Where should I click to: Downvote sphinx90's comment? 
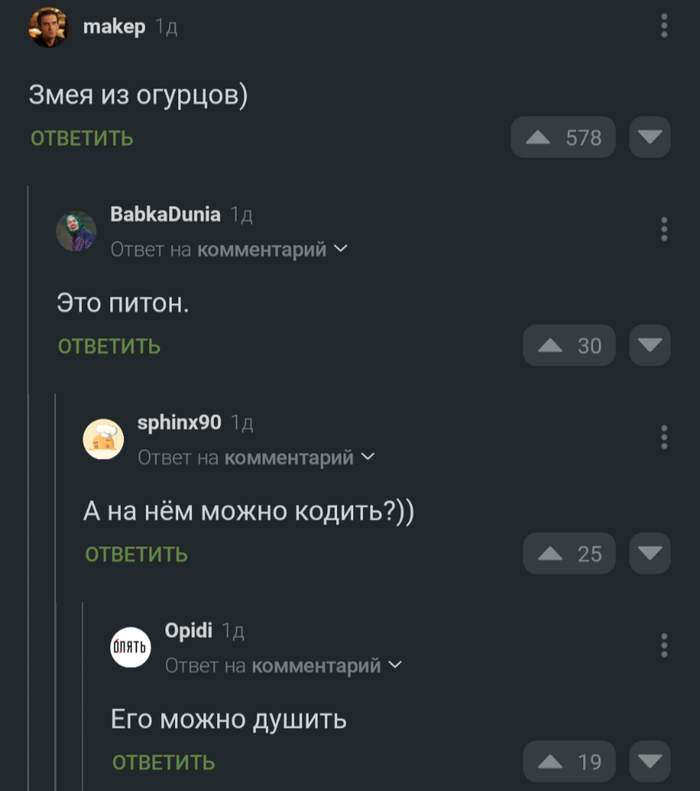(649, 554)
